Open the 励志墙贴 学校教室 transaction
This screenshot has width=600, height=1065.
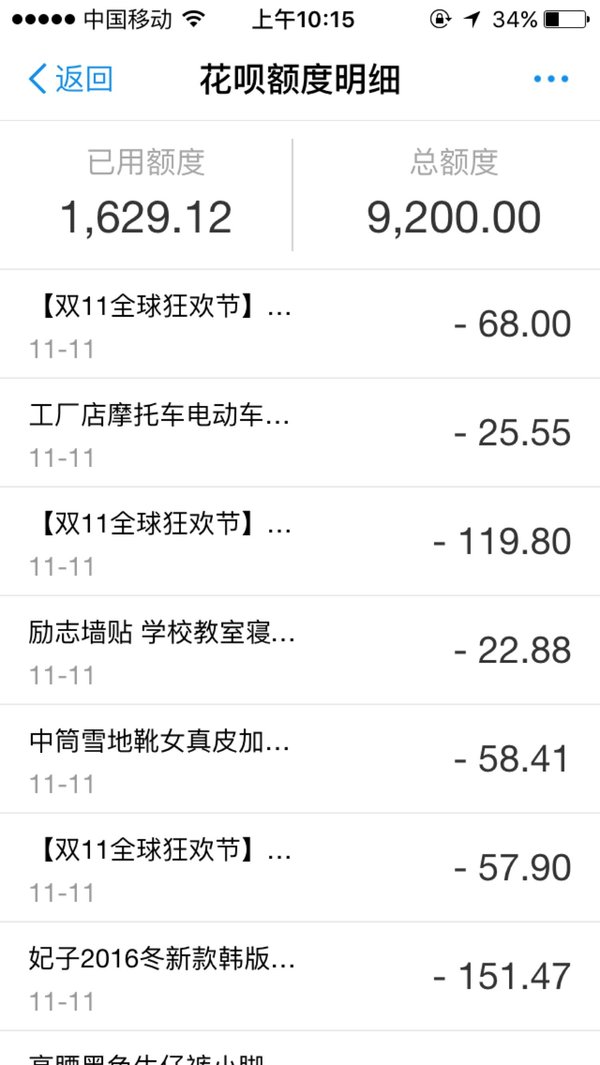[300, 650]
